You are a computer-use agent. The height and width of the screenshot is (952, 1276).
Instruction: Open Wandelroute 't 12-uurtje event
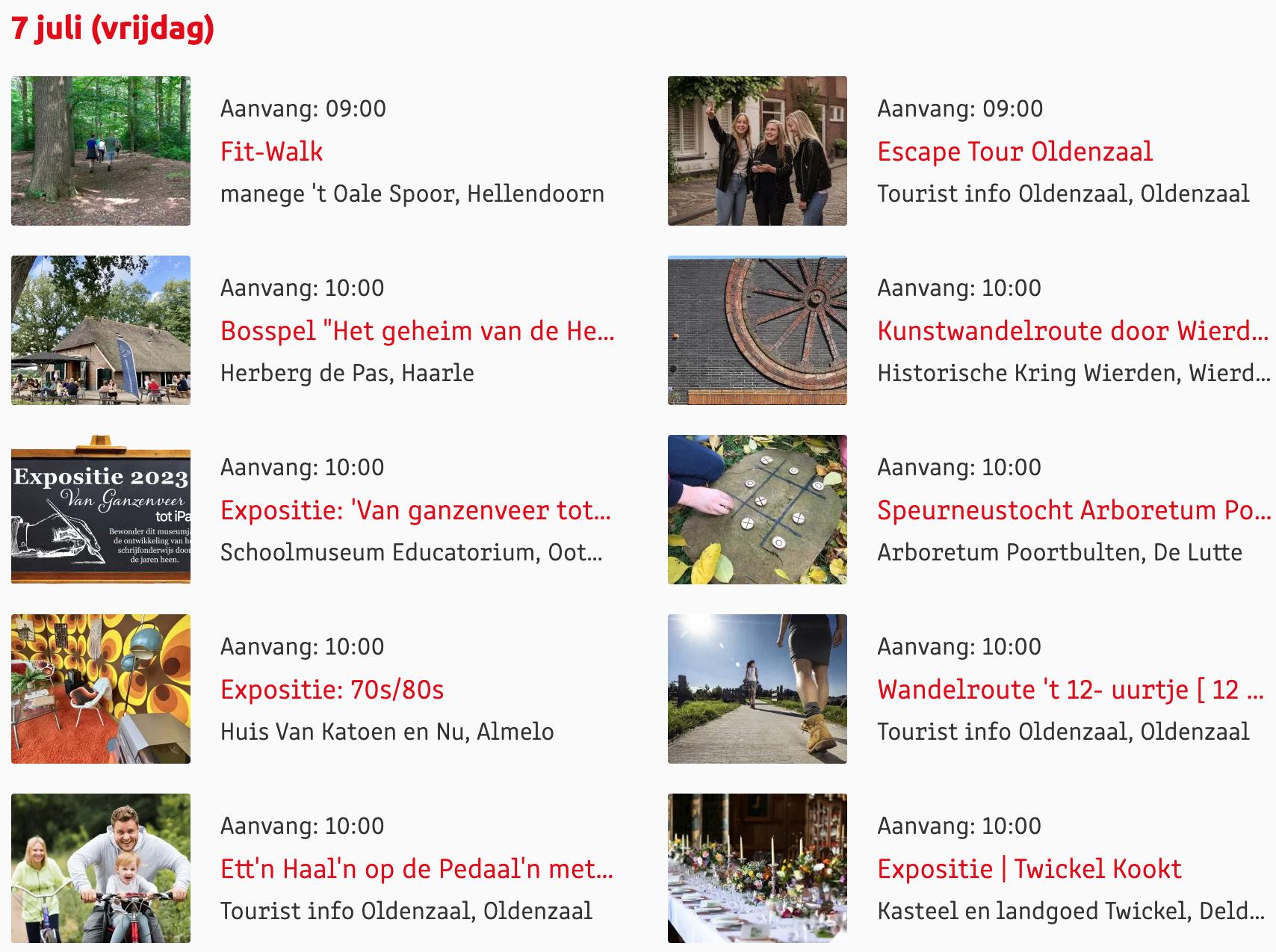tap(1070, 690)
